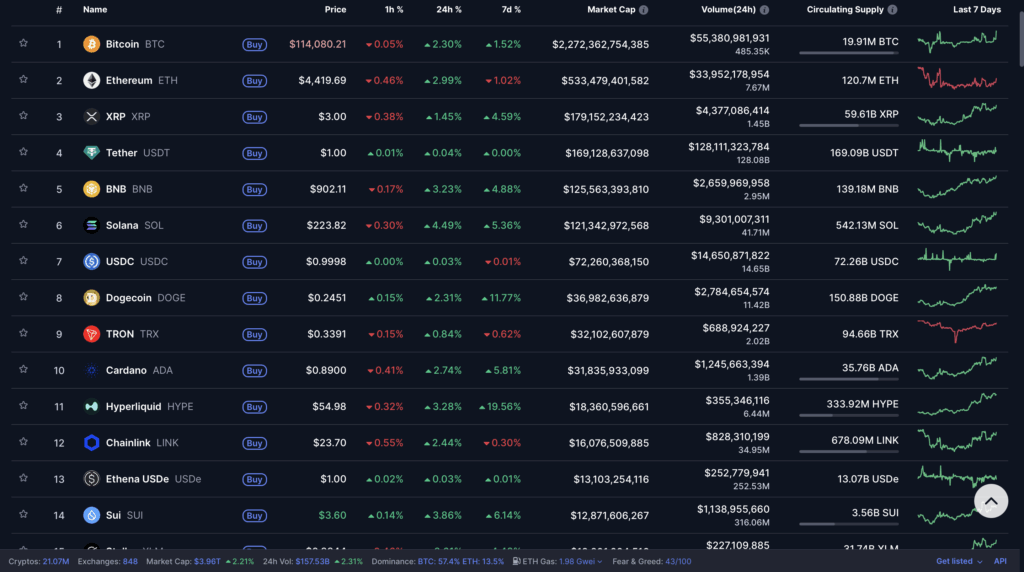Open the Get listed dropdown
The image size is (1024, 572).
coord(958,562)
